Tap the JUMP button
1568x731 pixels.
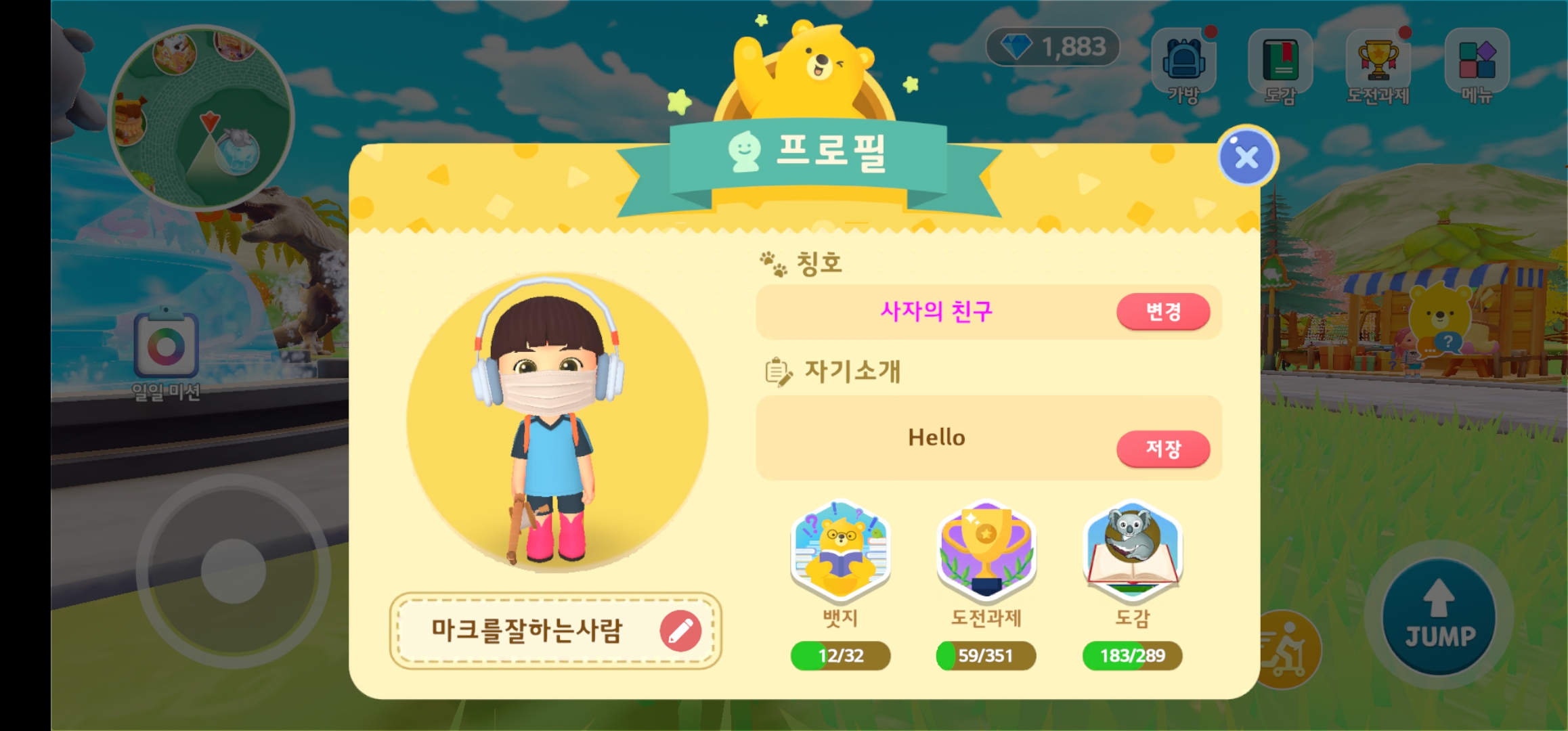[1439, 616]
